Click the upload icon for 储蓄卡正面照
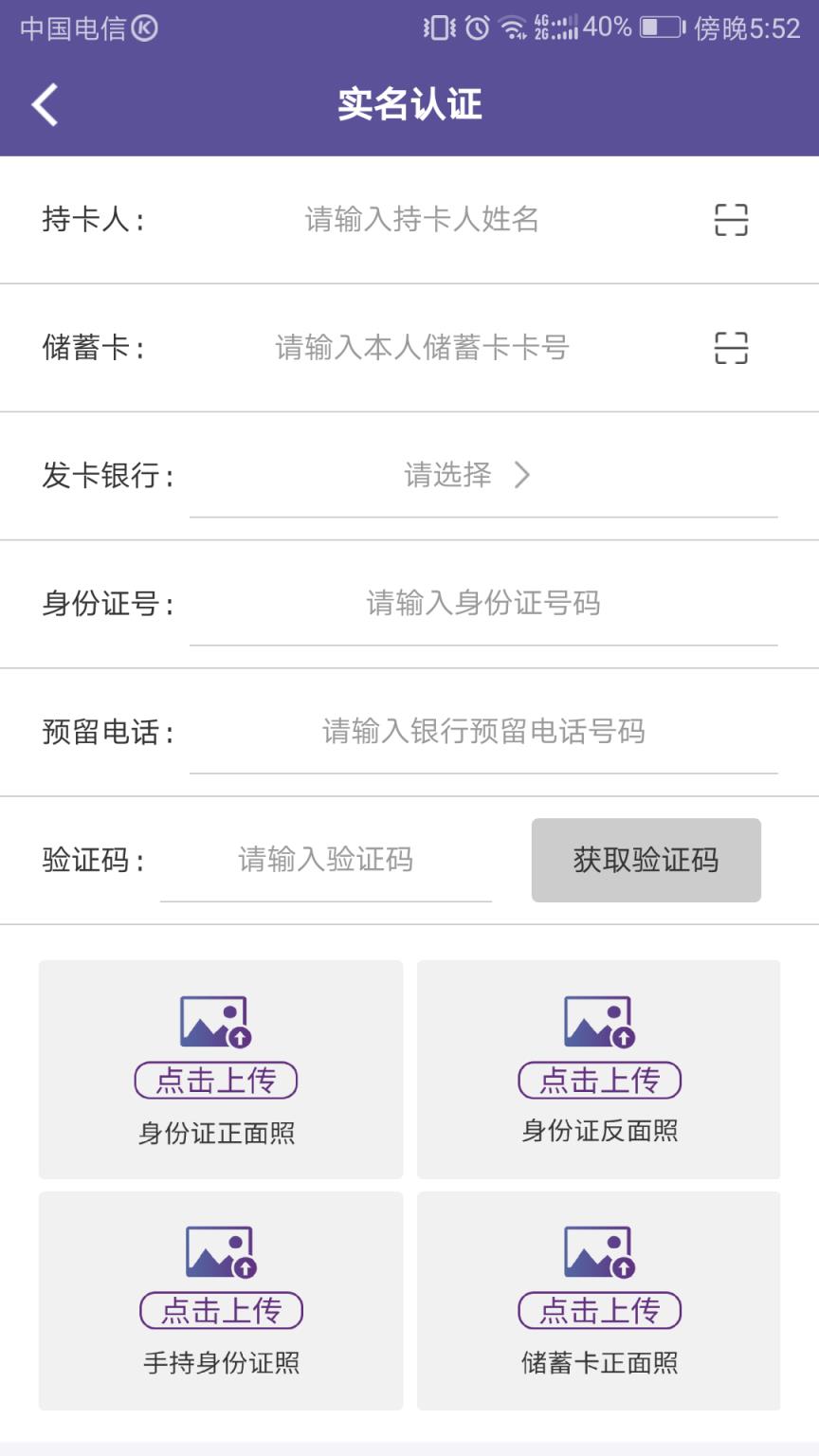The width and height of the screenshot is (819, 1456). click(x=599, y=1253)
